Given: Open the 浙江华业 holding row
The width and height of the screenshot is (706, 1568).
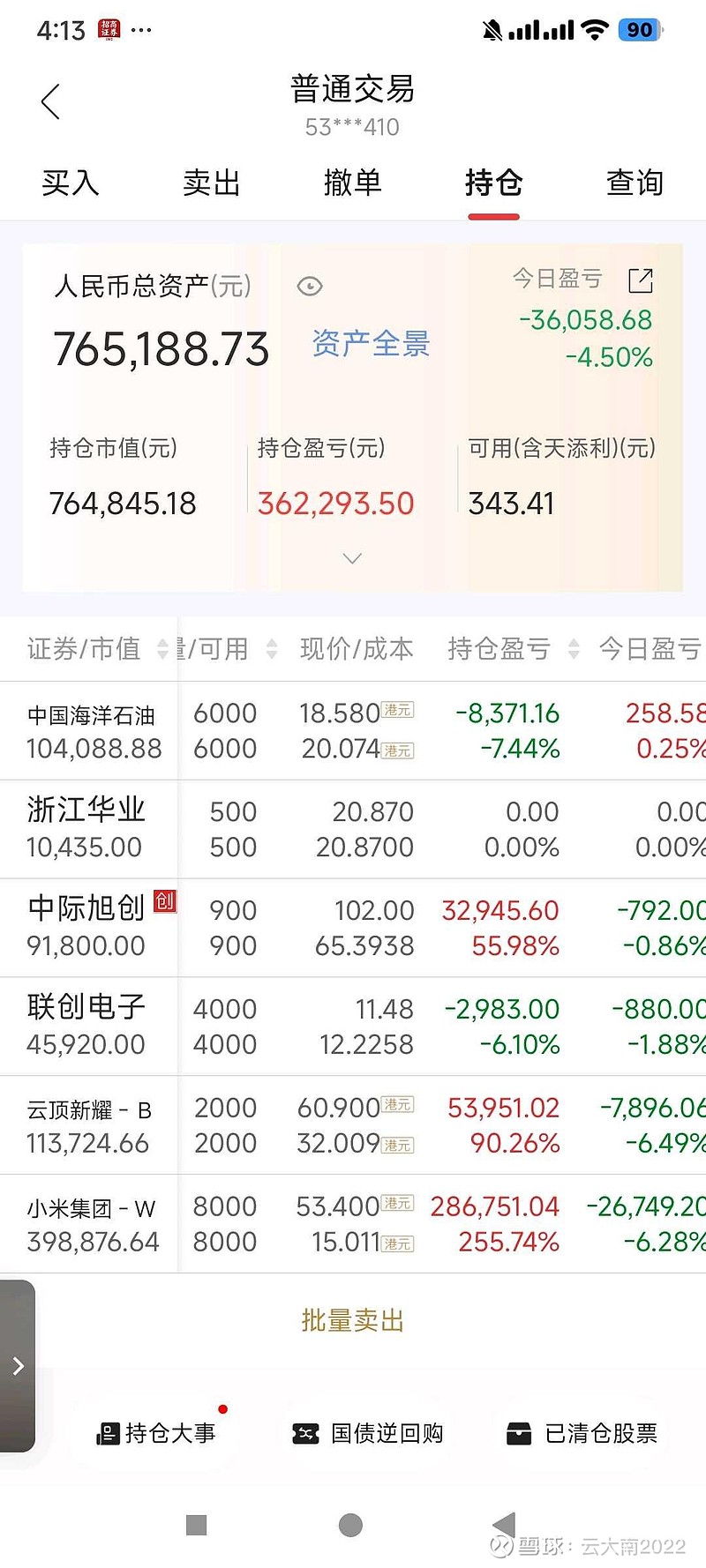Looking at the screenshot, I should (353, 829).
